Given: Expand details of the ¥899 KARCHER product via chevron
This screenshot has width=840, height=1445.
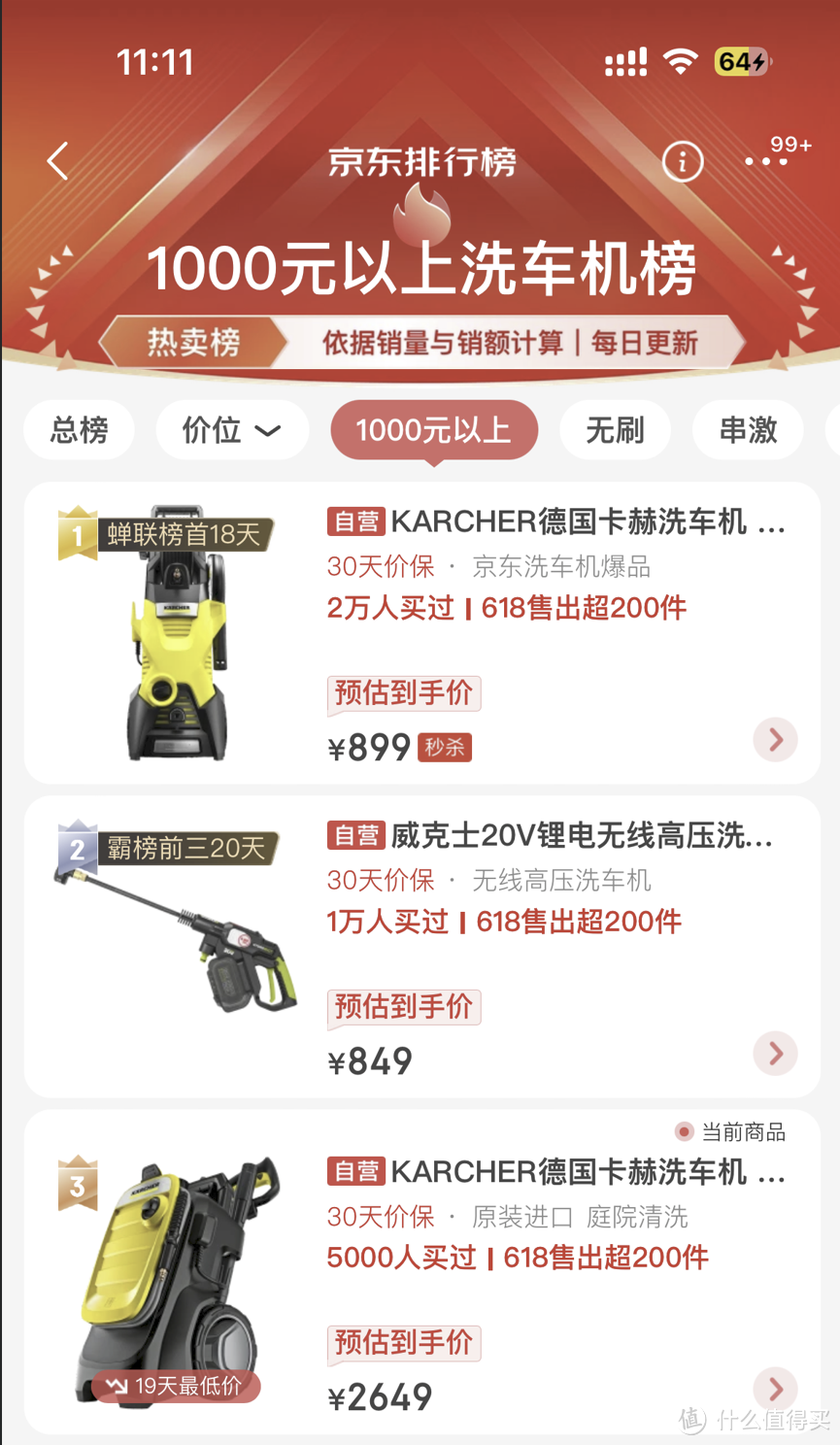Looking at the screenshot, I should [x=775, y=740].
